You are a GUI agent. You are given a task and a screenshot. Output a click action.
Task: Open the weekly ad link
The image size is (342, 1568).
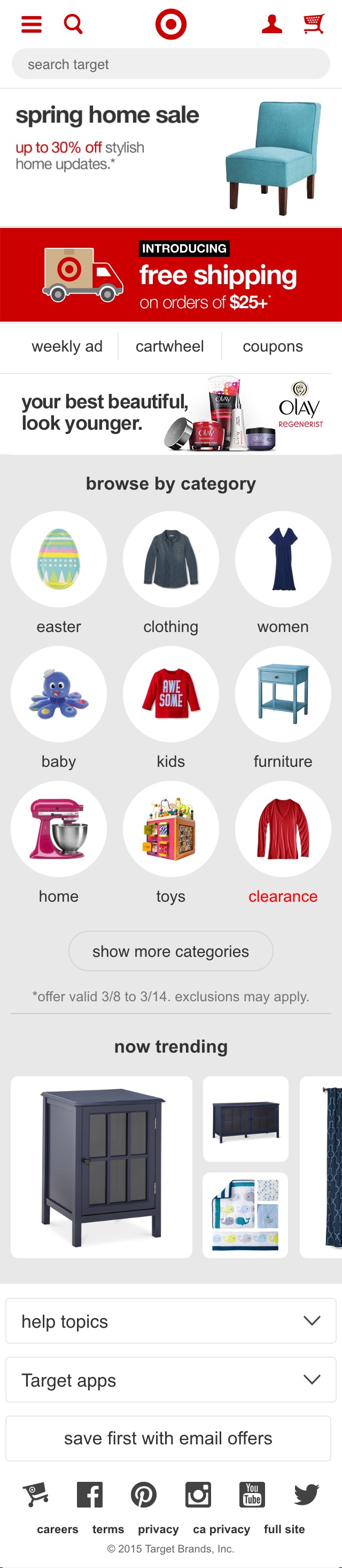coord(67,346)
